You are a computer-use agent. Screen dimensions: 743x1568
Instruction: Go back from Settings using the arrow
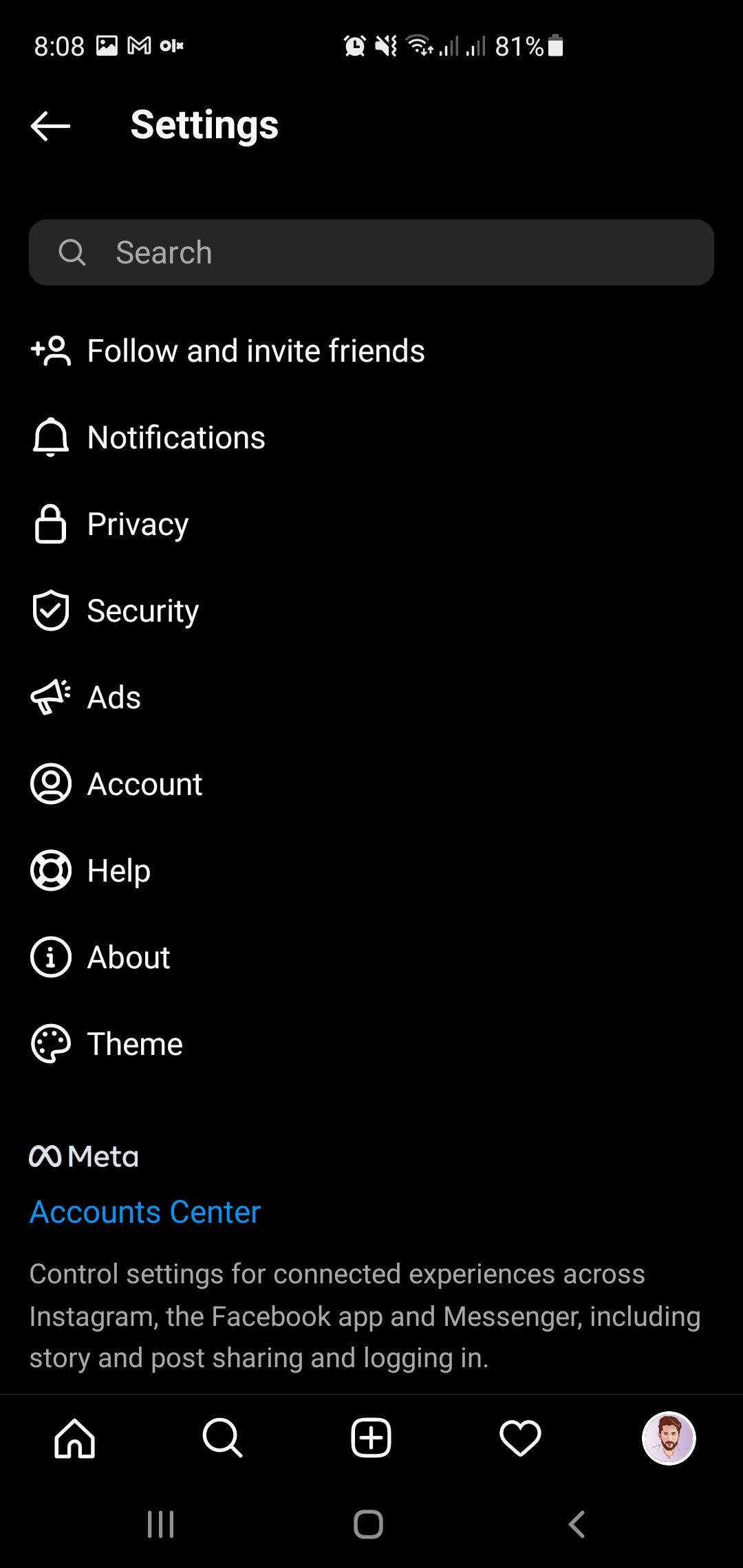click(51, 126)
